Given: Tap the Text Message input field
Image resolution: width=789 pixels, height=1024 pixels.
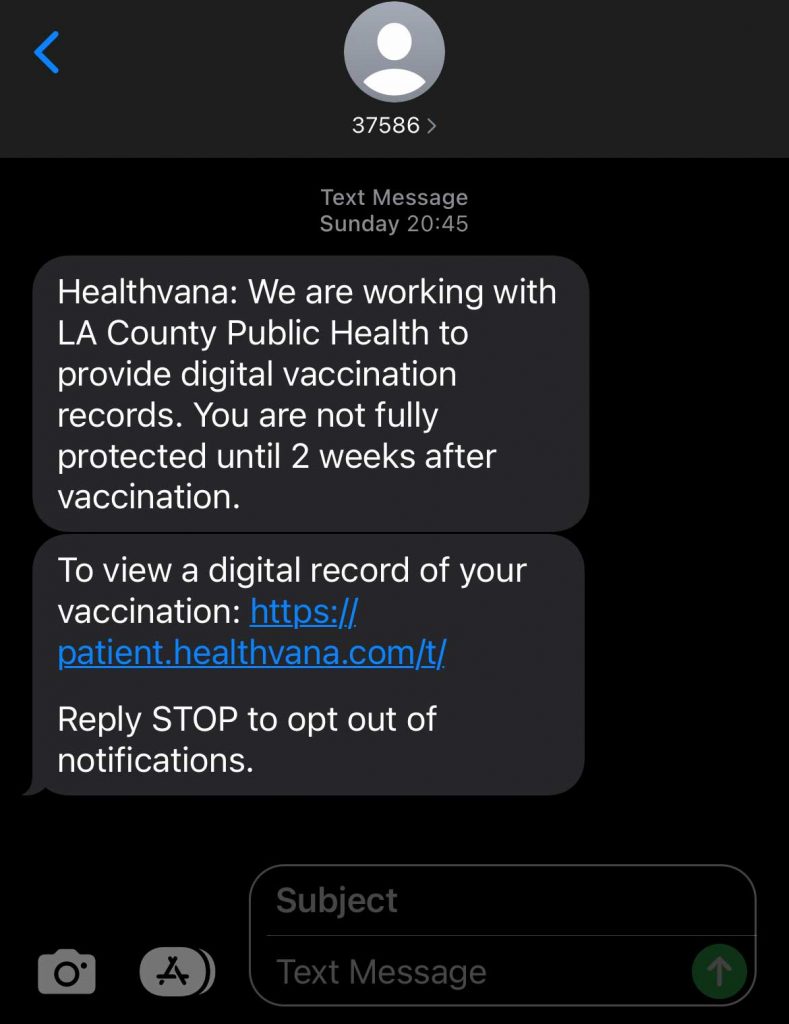Looking at the screenshot, I should (x=470, y=971).
